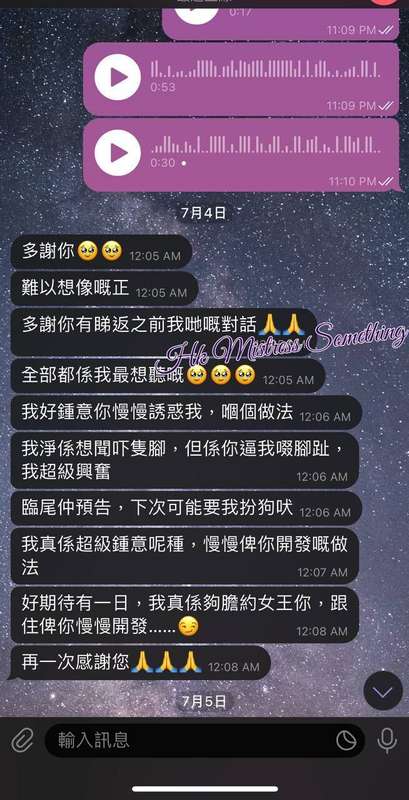The width and height of the screenshot is (409, 800).
Task: Play the 0:30 voice message
Action: (x=118, y=153)
